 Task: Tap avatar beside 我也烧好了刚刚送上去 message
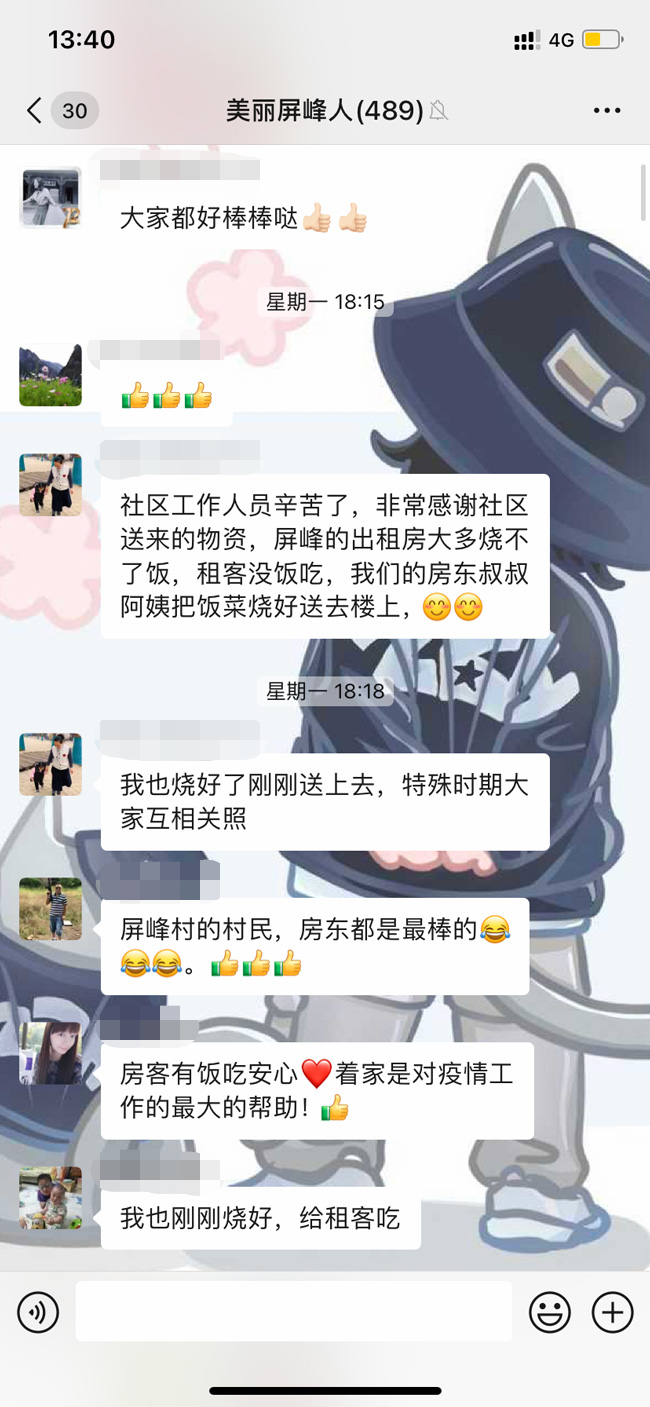point(50,764)
